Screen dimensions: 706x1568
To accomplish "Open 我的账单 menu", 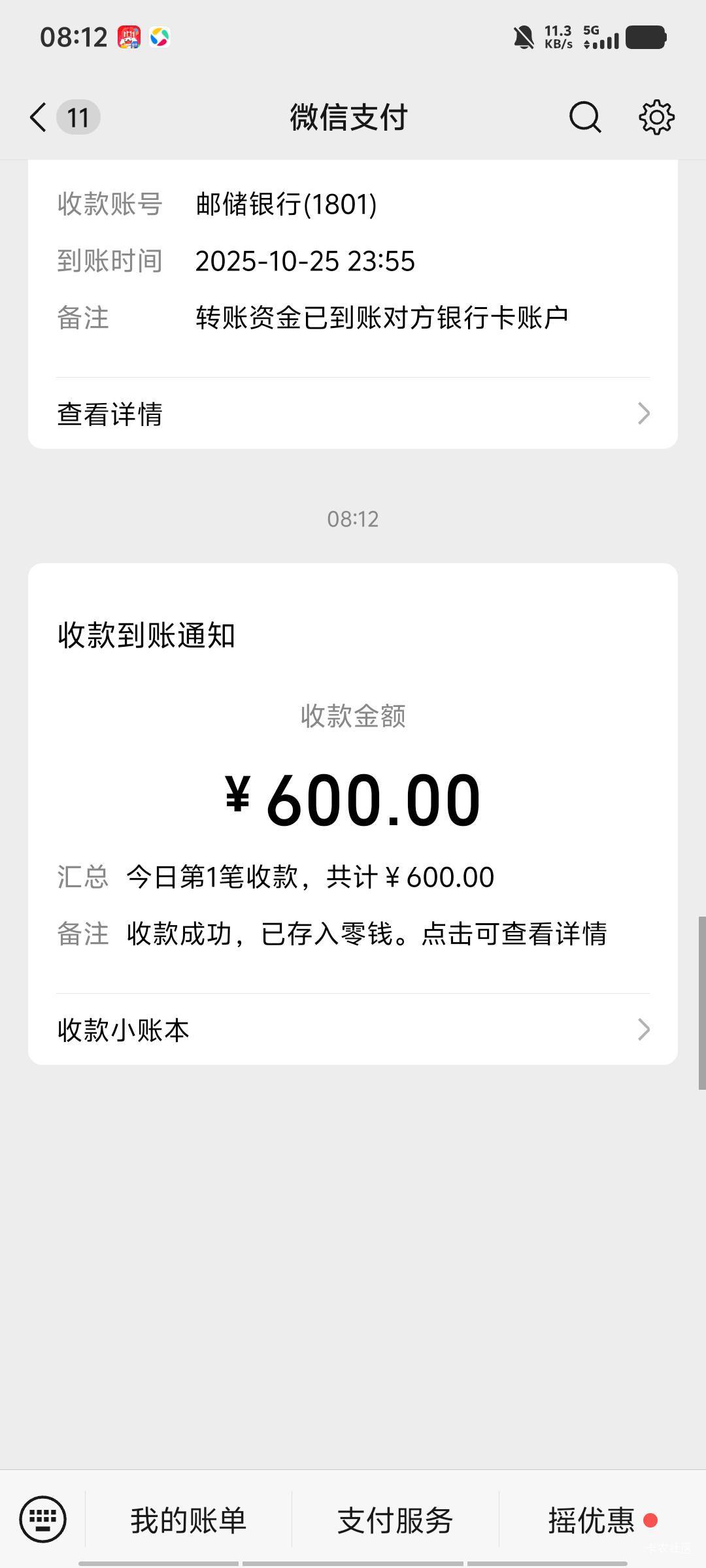I will [x=188, y=1521].
